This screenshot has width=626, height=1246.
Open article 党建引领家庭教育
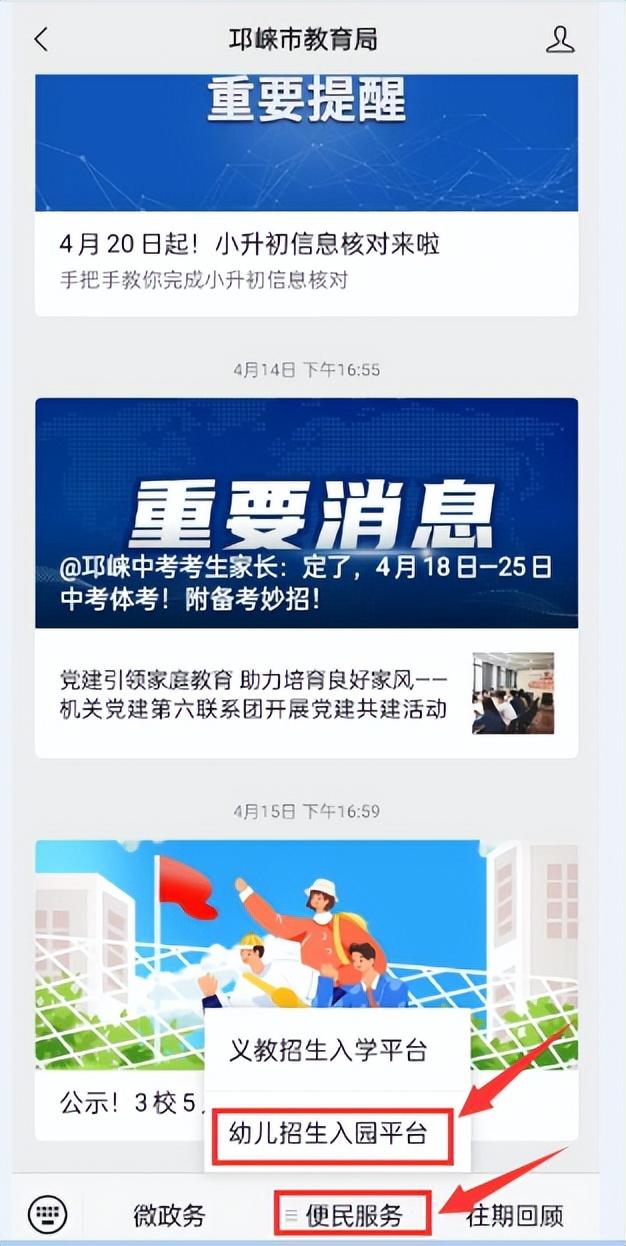coord(255,695)
